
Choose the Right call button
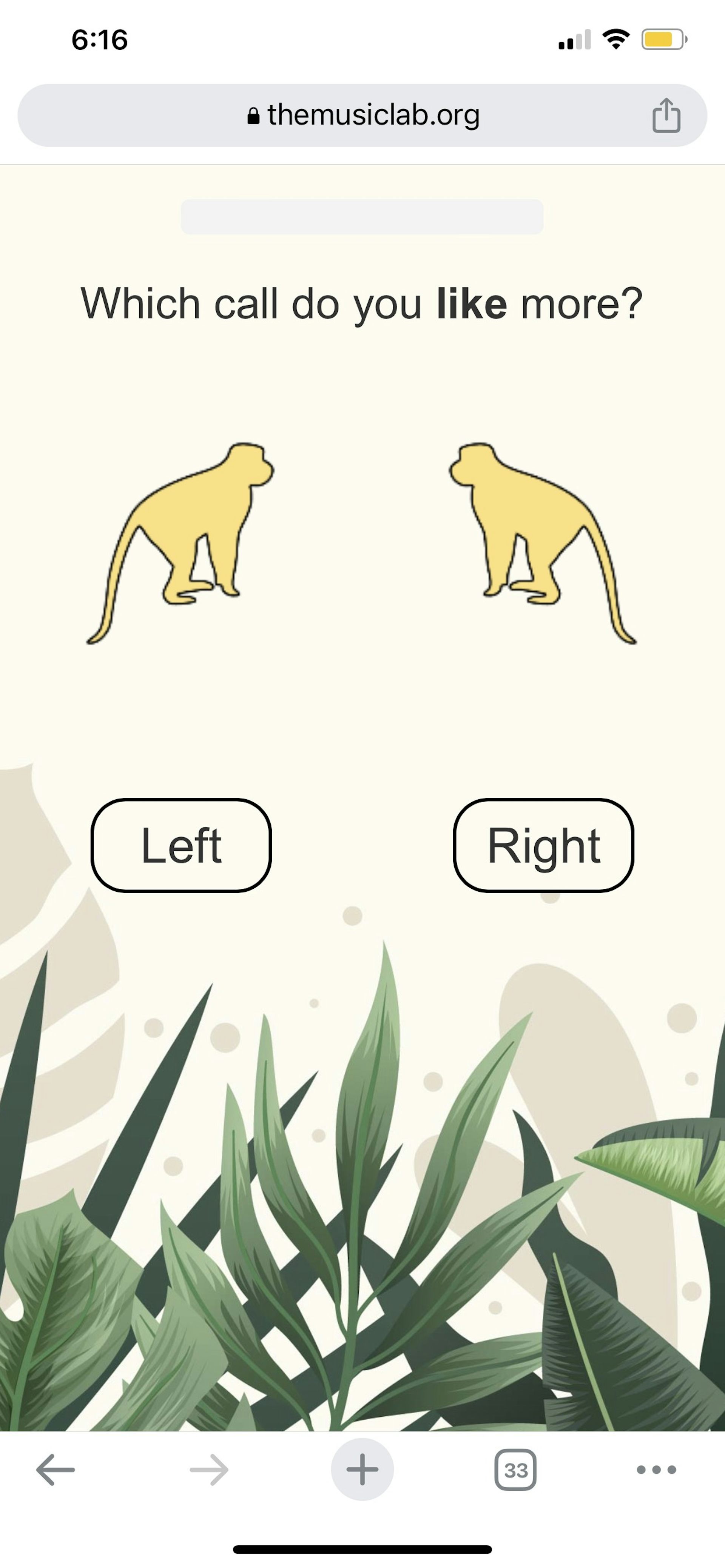click(x=543, y=845)
